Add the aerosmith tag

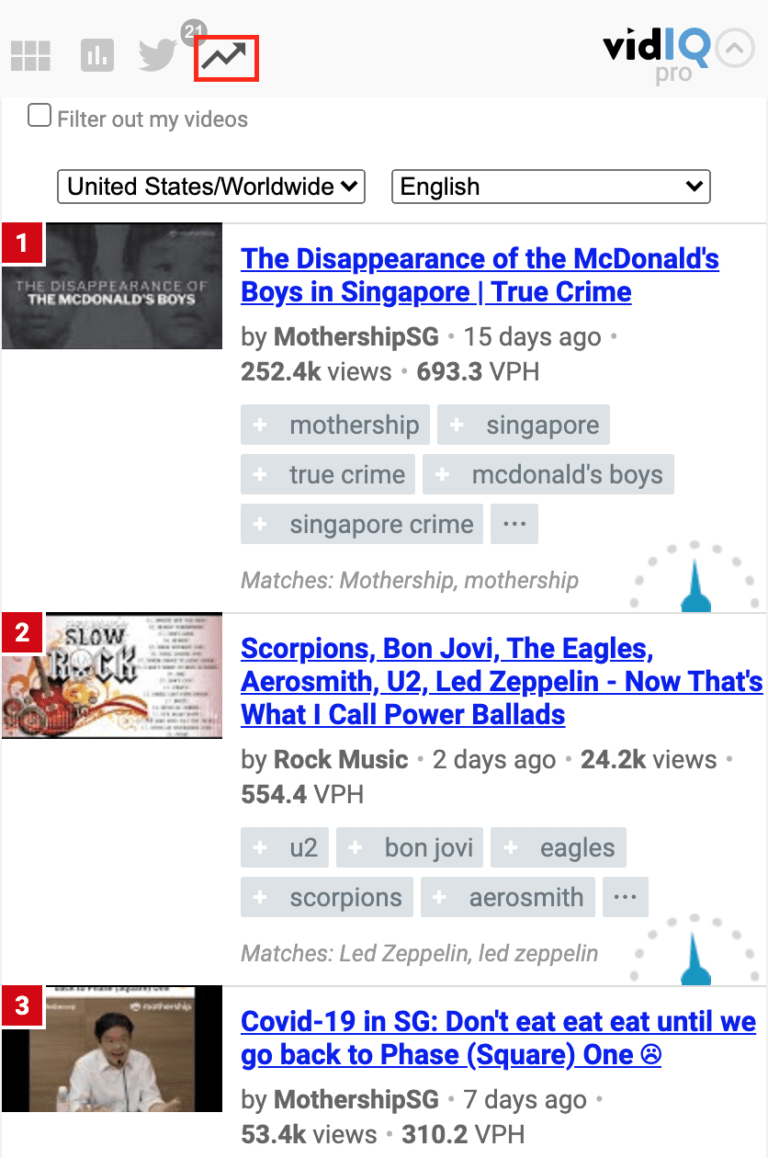[x=508, y=897]
